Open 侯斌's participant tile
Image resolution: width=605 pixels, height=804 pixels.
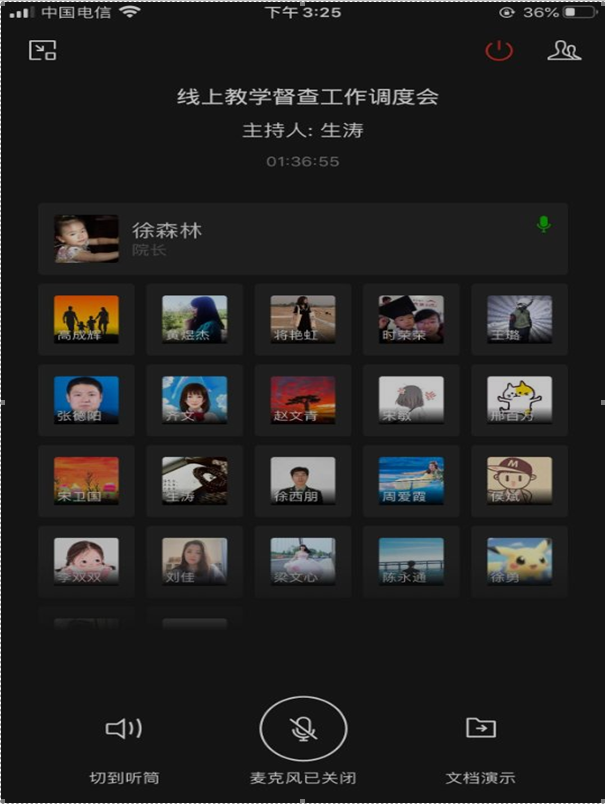click(x=519, y=481)
